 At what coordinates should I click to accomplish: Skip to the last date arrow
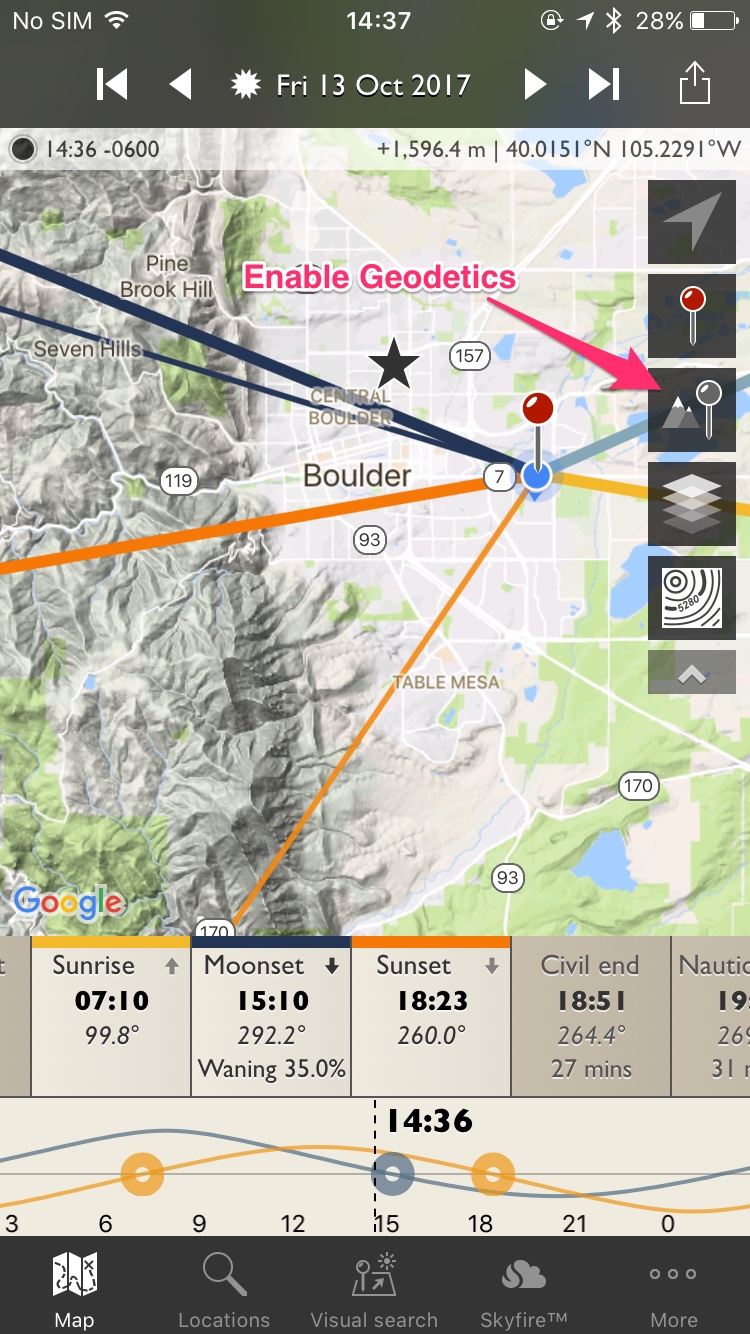604,86
